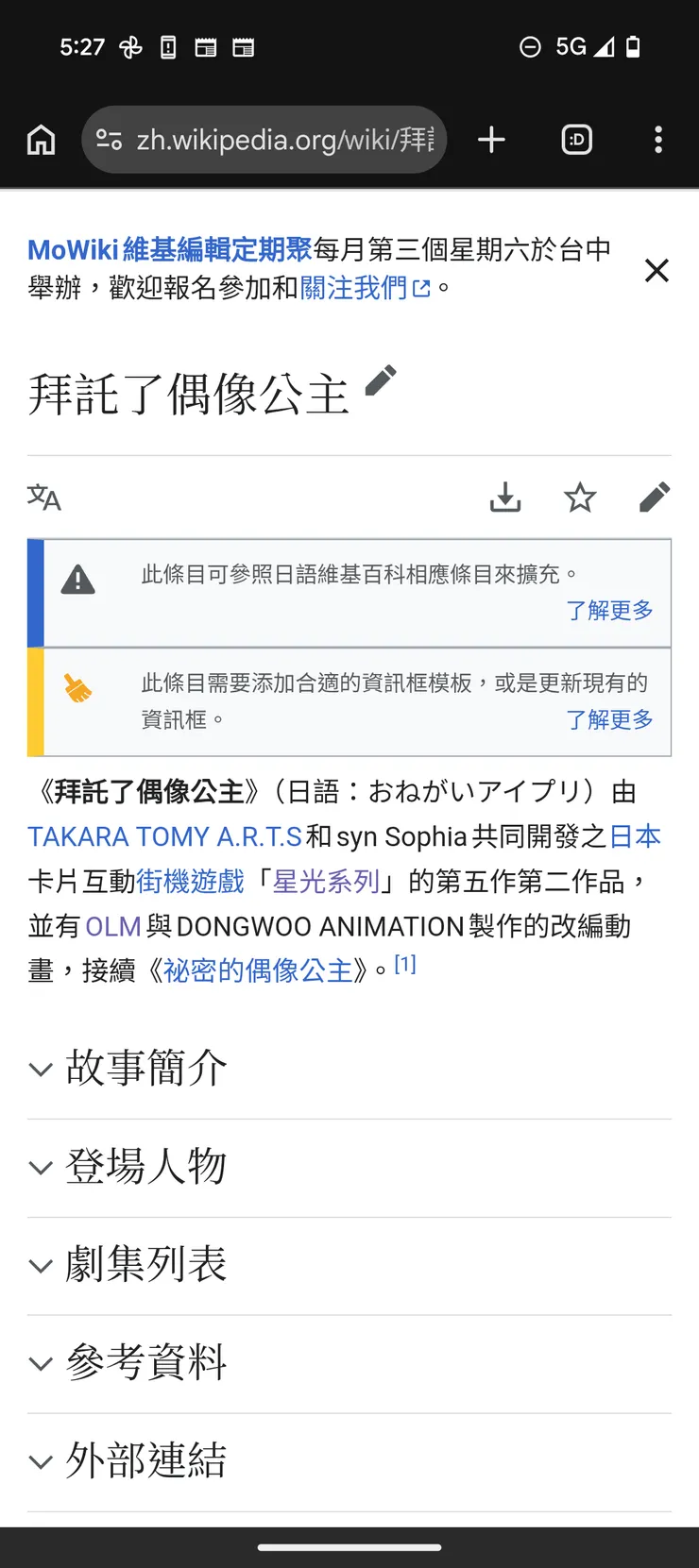Viewport: 699px width, 1568px height.
Task: Open a new browser tab
Action: tap(490, 139)
